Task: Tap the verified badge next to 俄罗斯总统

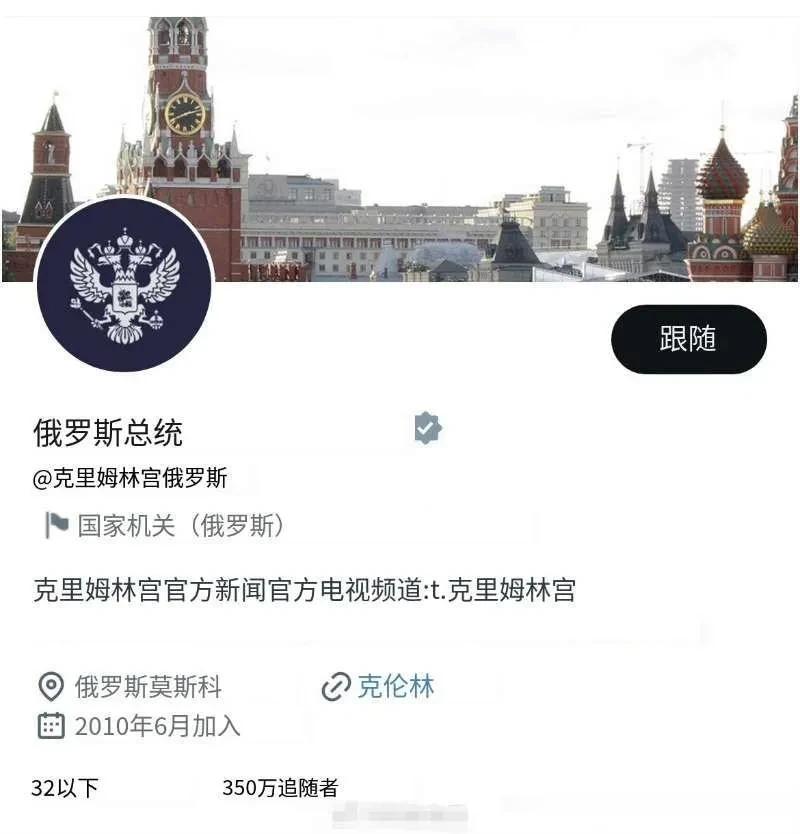Action: [428, 429]
